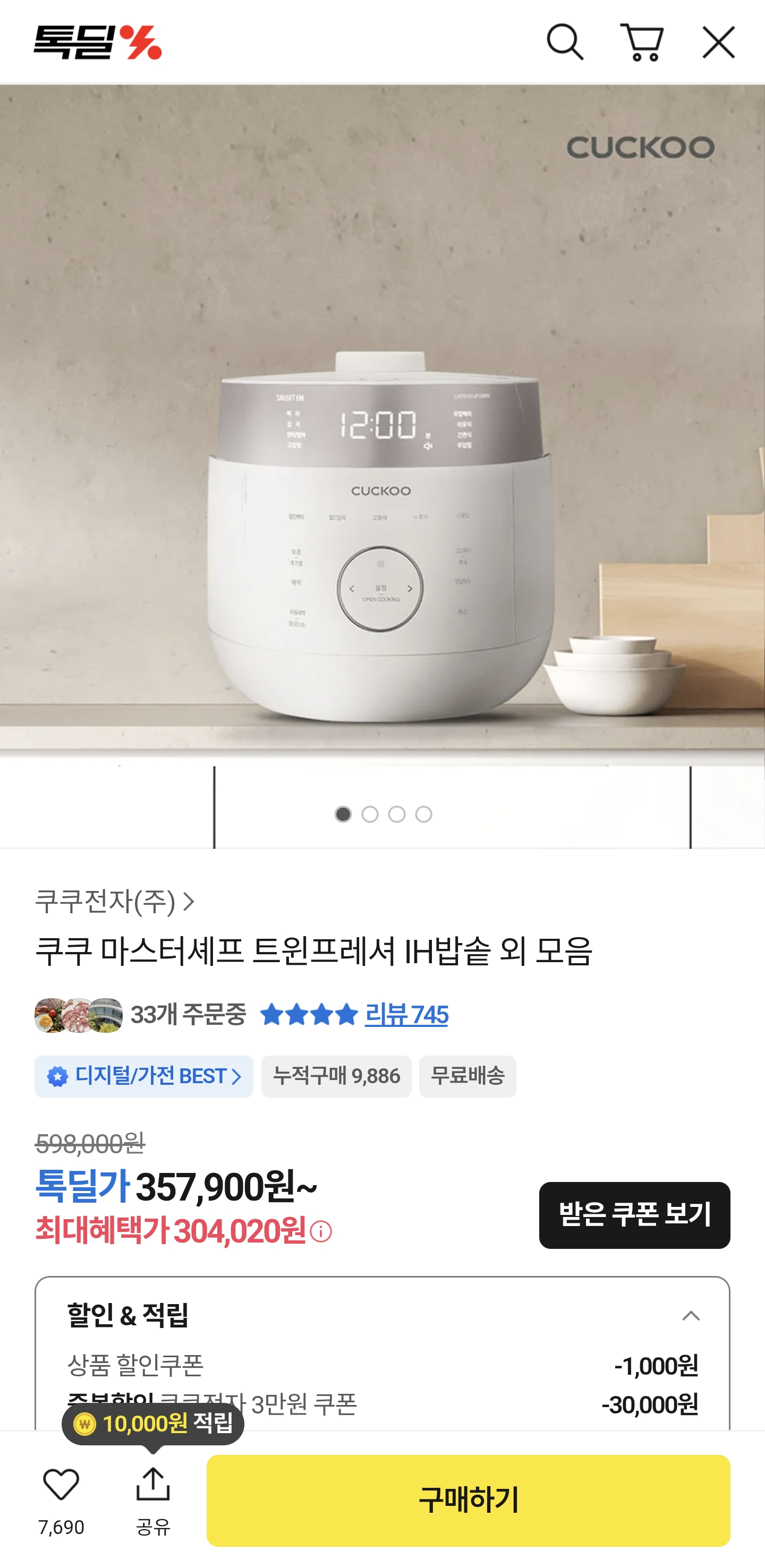Open the 쿠쿠전자(주) store page

coord(115,902)
